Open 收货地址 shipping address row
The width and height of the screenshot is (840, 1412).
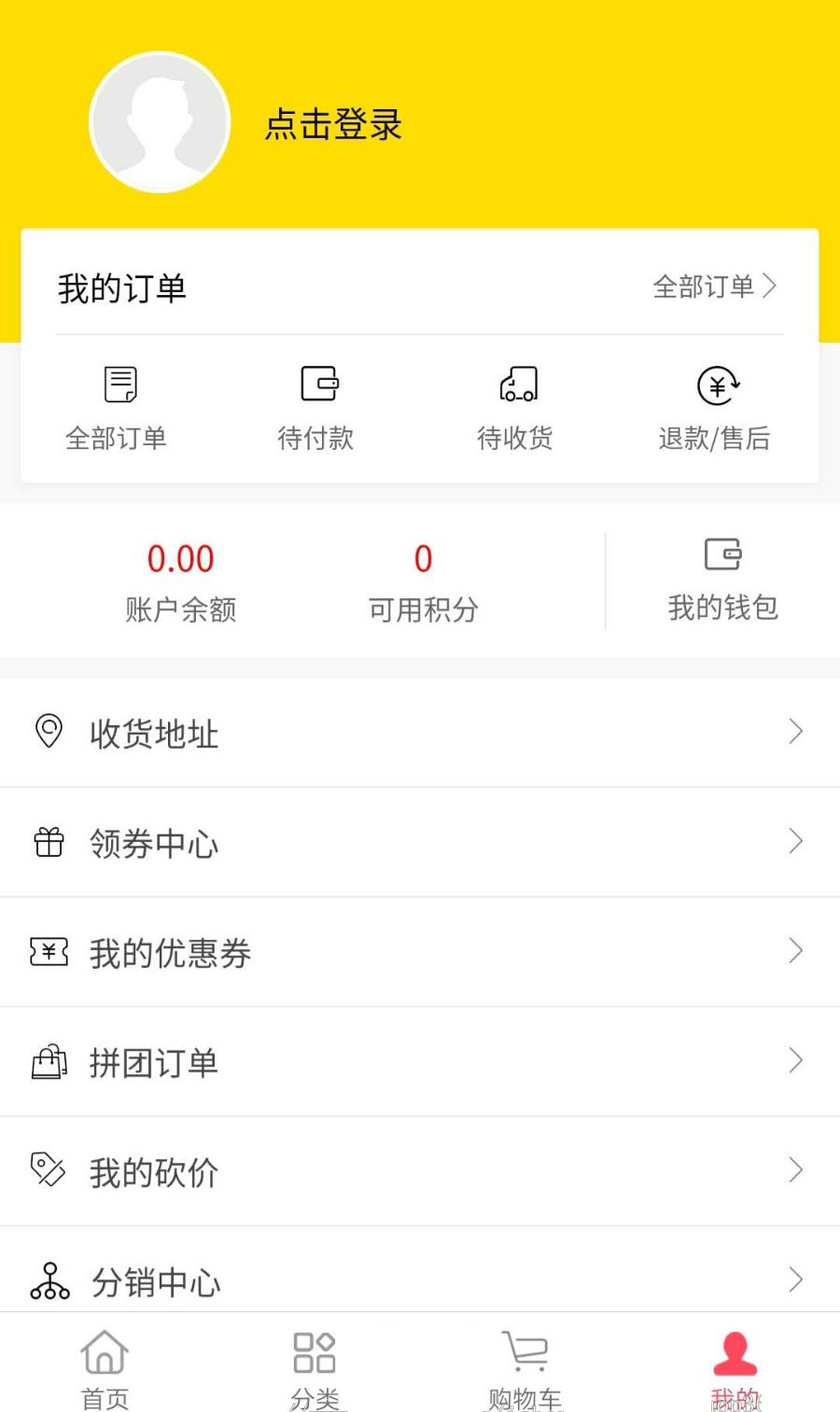tap(420, 733)
